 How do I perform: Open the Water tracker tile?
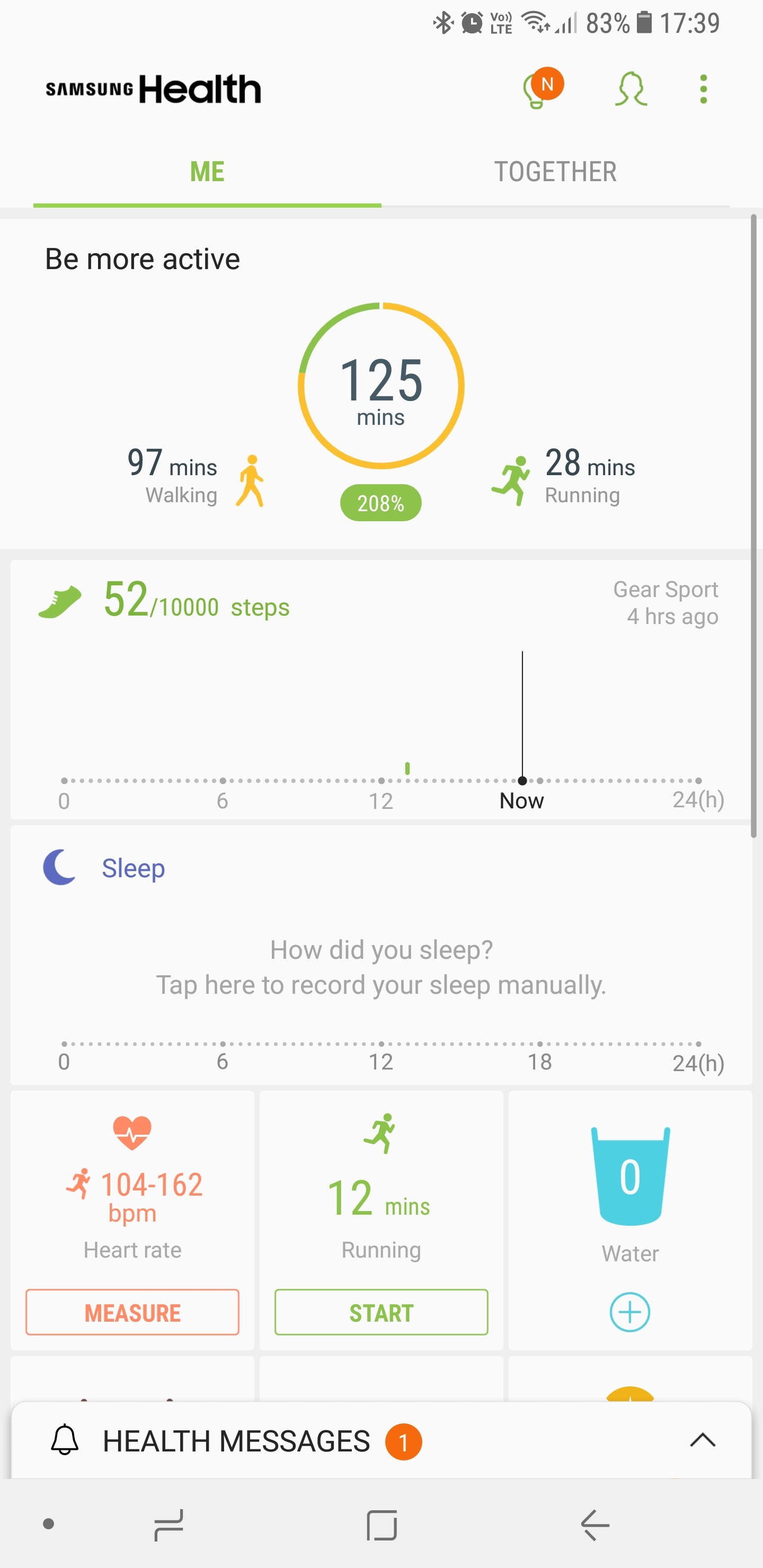pyautogui.click(x=630, y=1193)
